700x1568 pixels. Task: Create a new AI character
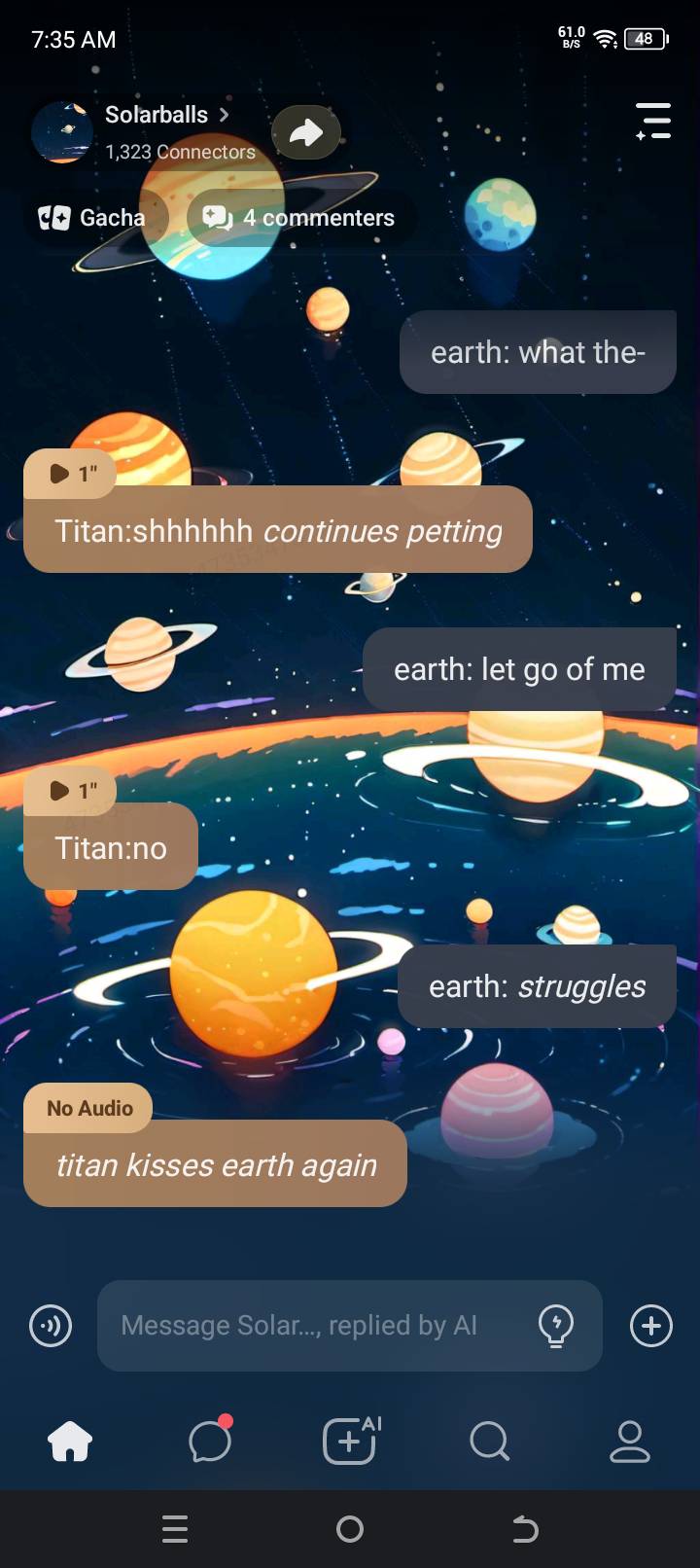tap(350, 1442)
